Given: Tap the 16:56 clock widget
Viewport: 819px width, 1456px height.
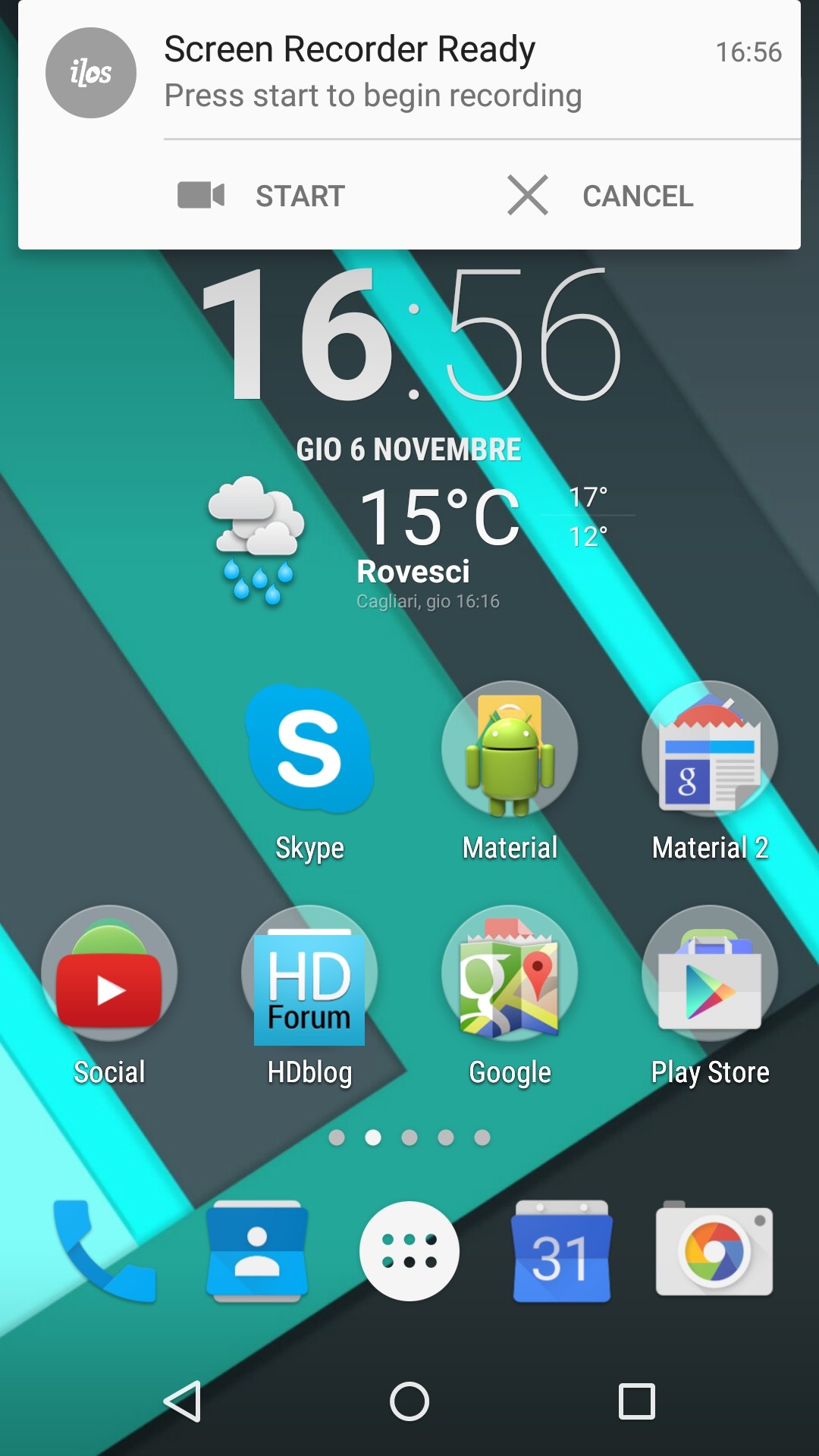Looking at the screenshot, I should click(412, 334).
